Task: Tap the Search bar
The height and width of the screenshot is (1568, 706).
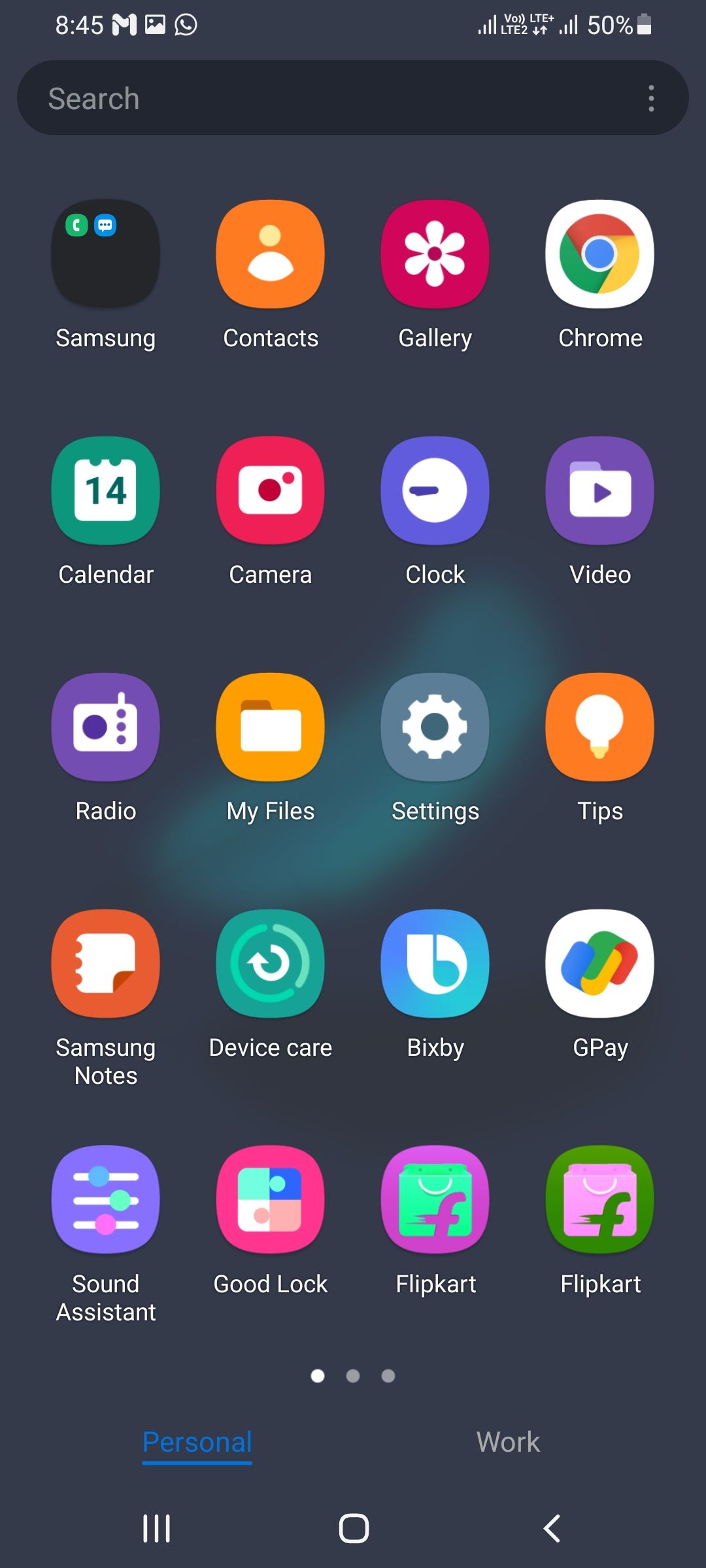Action: pos(261,98)
